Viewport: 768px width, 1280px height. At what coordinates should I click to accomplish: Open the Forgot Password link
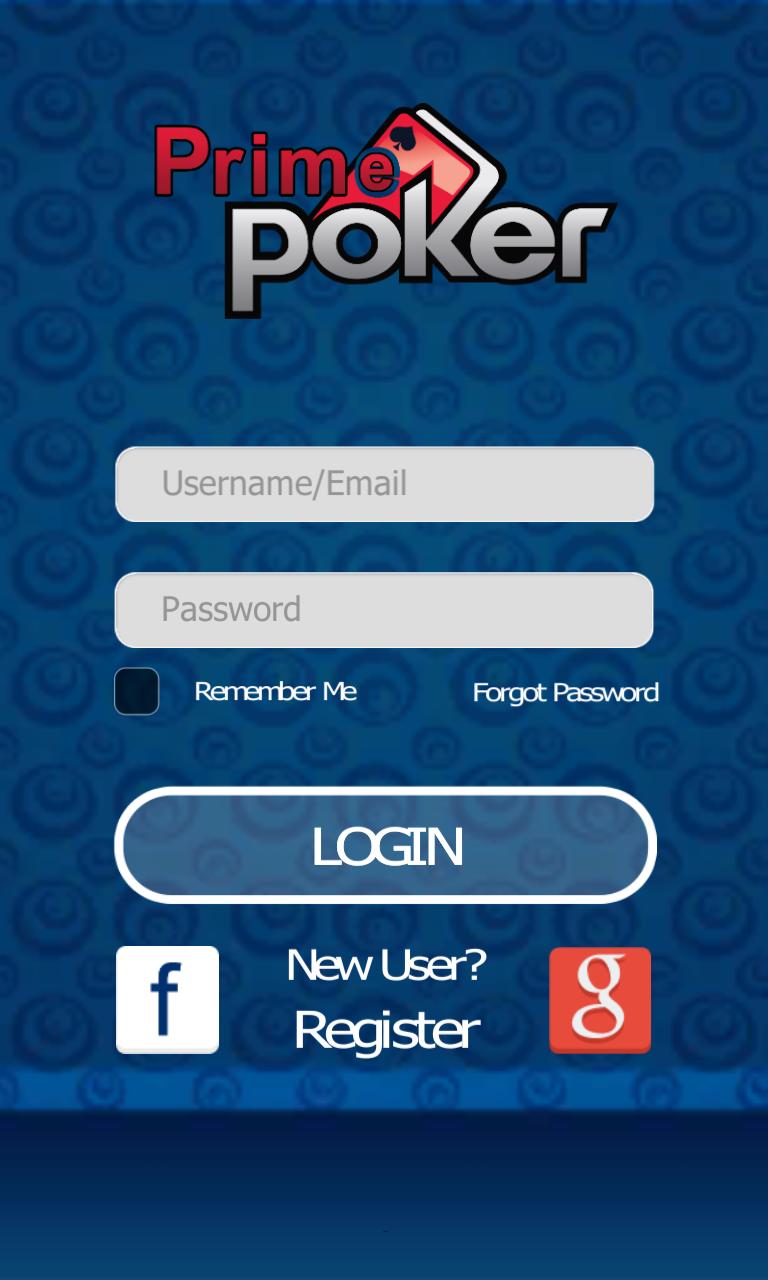(x=565, y=692)
